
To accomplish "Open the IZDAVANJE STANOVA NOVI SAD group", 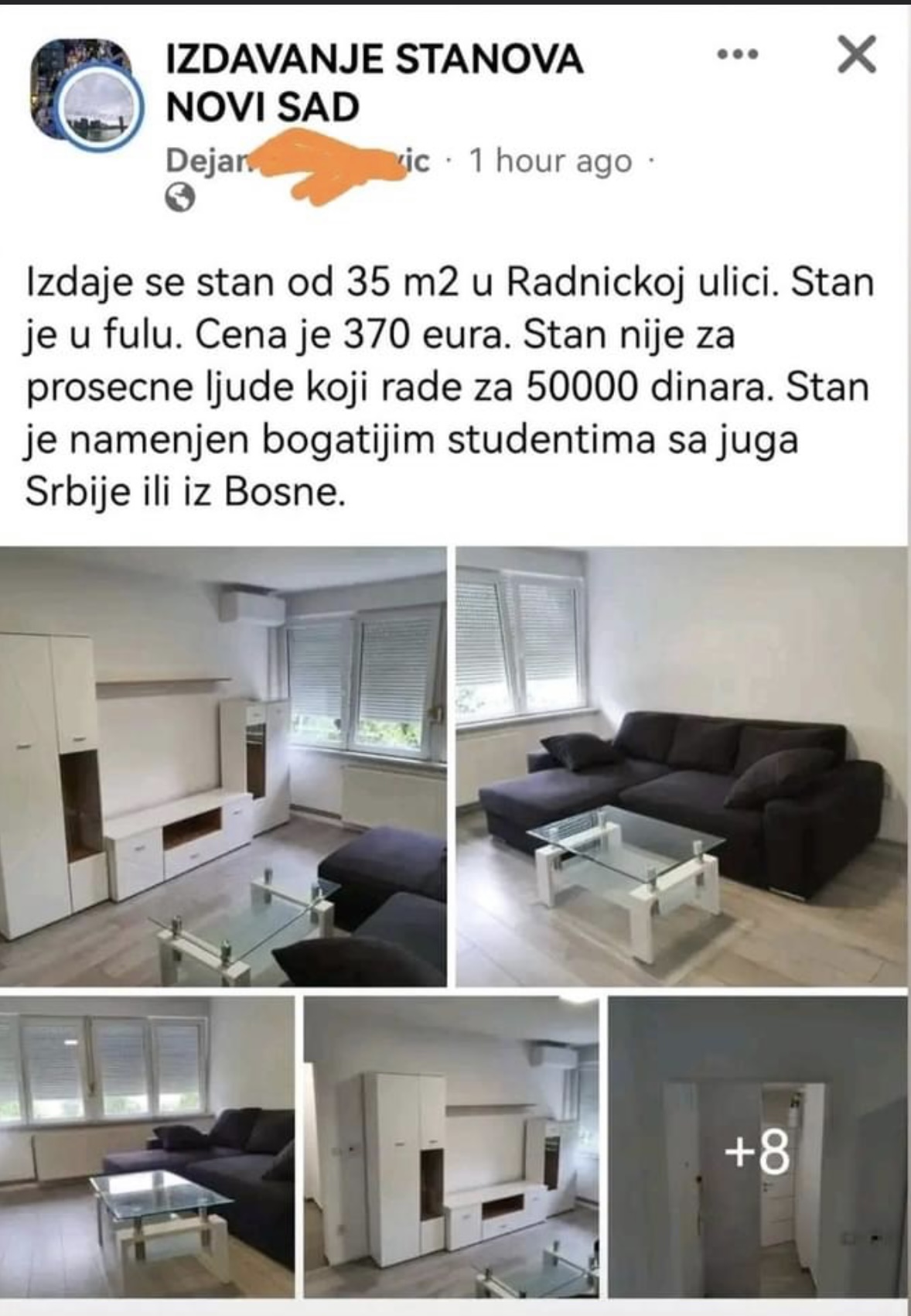I will [x=374, y=82].
